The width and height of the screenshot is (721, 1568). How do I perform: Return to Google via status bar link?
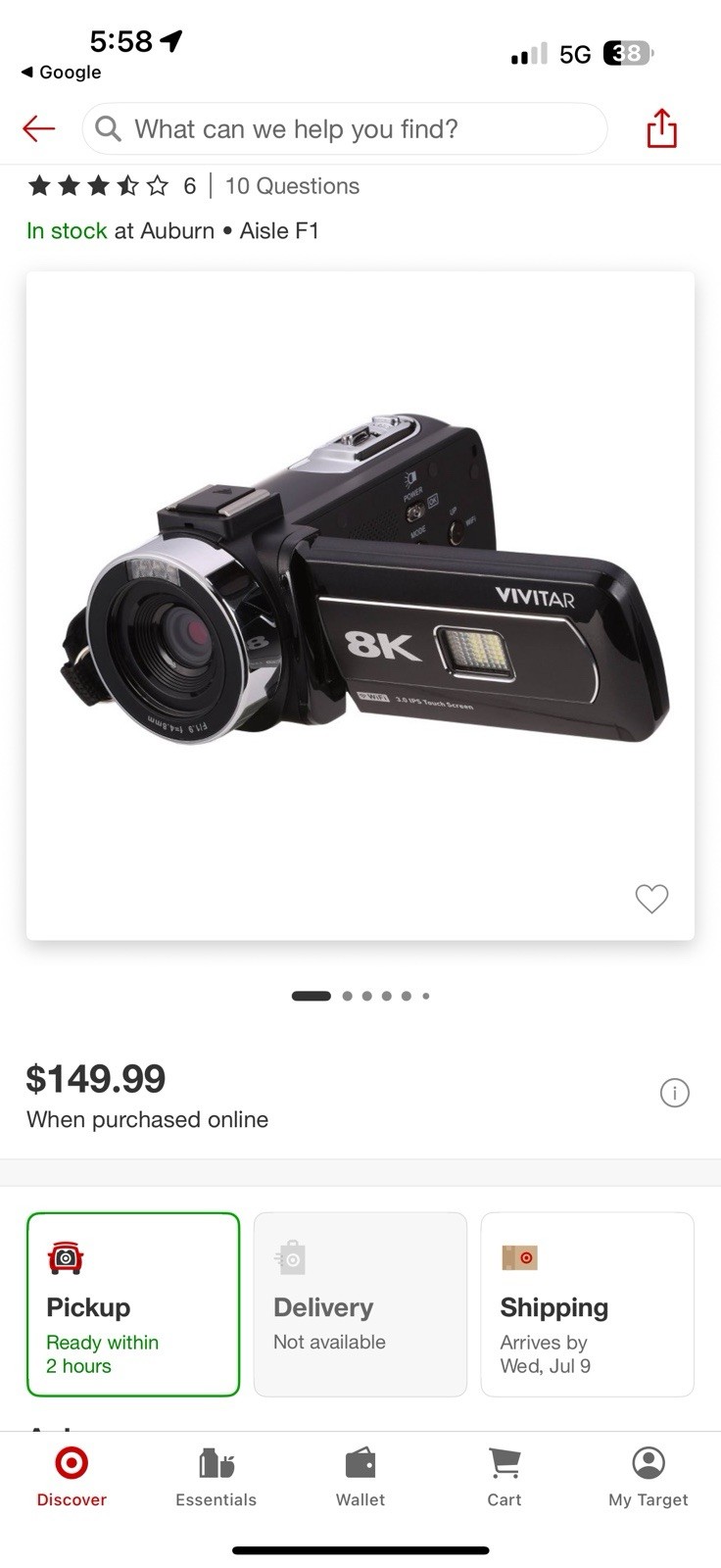[x=61, y=73]
